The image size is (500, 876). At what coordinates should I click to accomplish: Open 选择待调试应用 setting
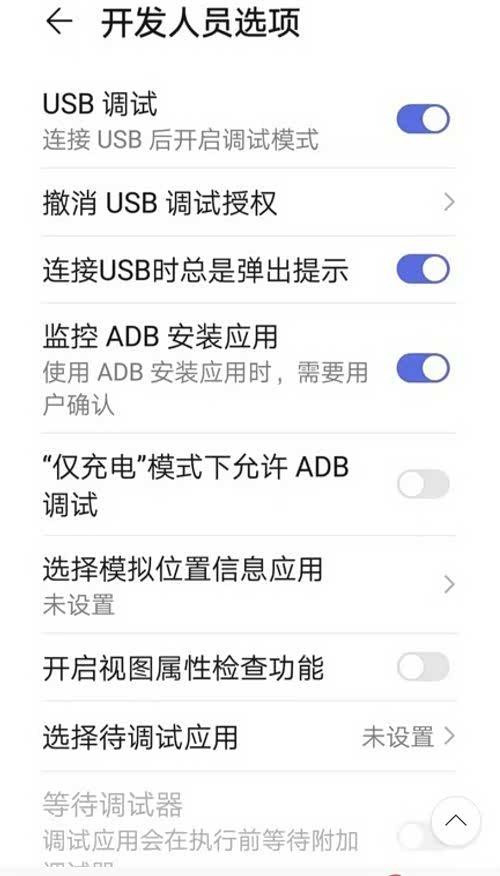(249, 737)
